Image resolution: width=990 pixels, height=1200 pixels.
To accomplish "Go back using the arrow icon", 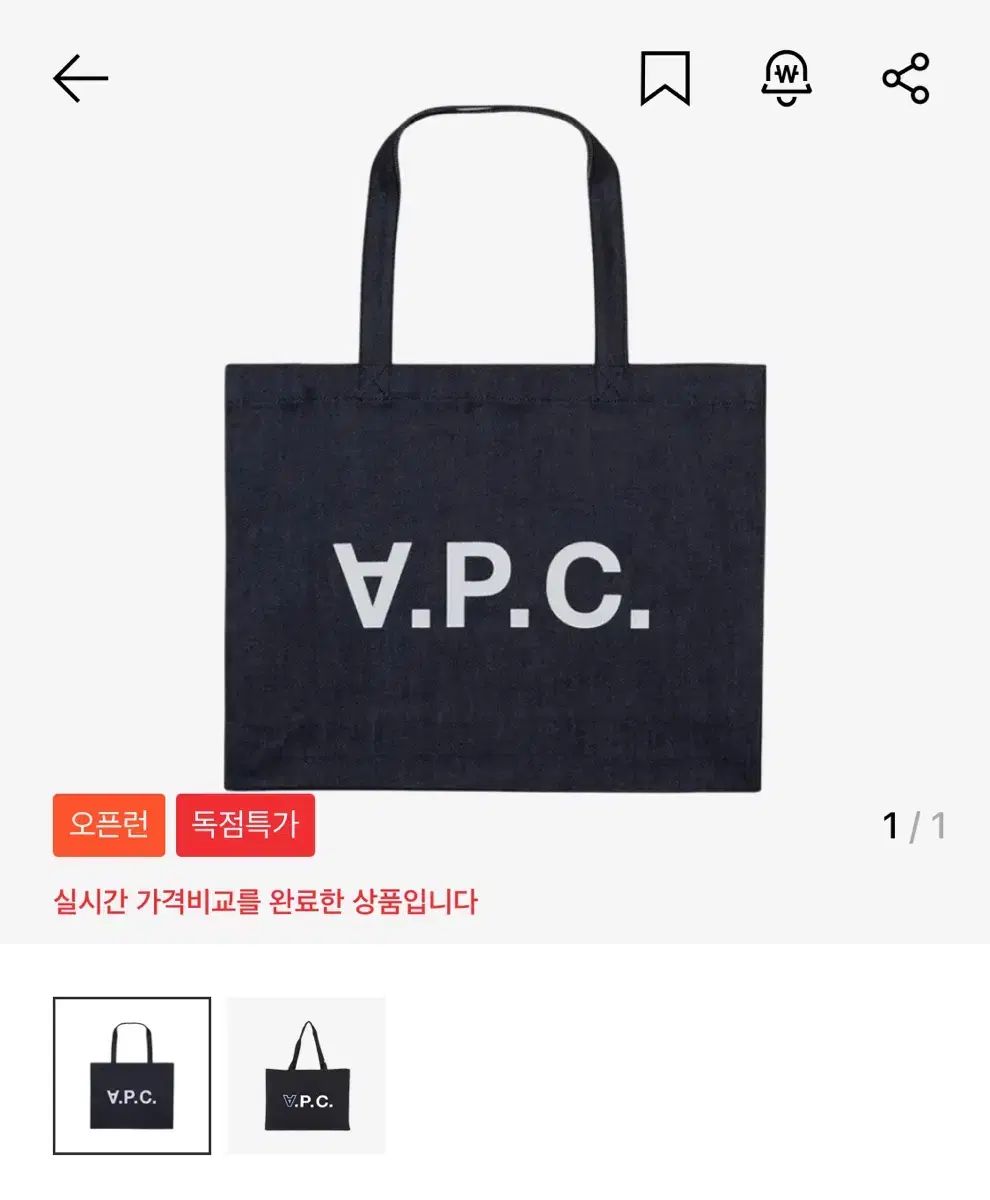I will point(80,79).
